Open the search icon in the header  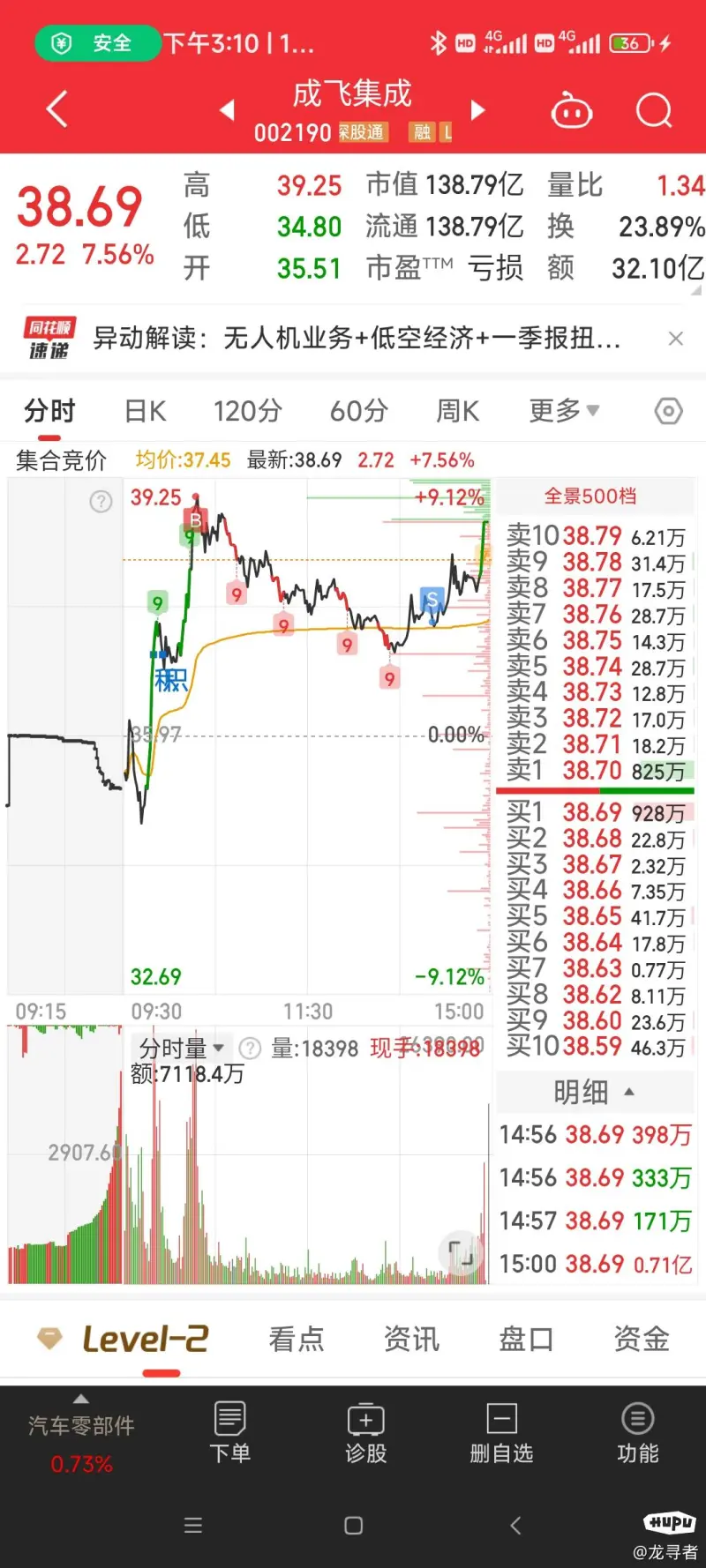(x=653, y=111)
